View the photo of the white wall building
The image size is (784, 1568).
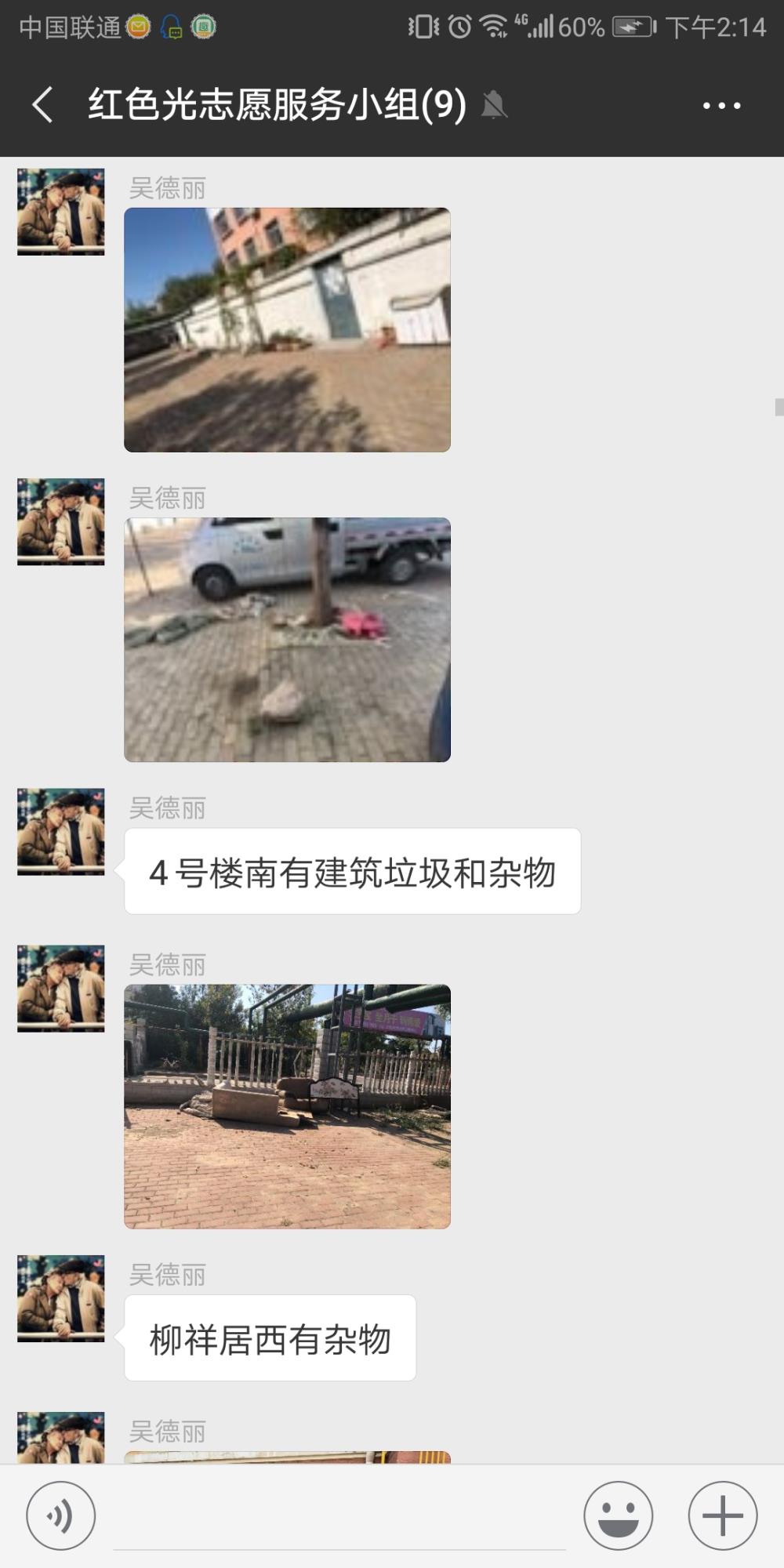pos(287,329)
